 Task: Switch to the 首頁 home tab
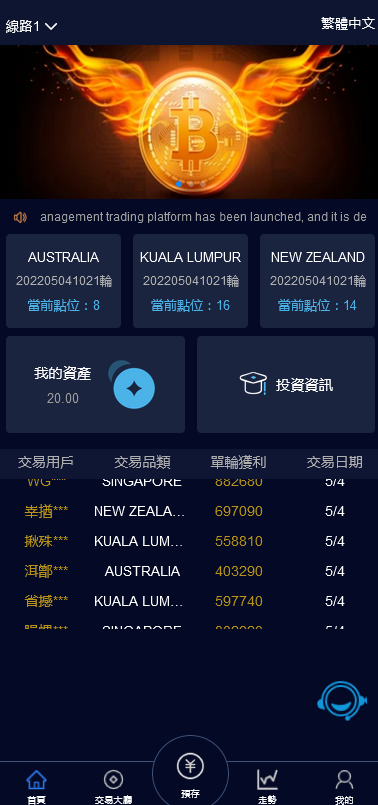[36, 786]
